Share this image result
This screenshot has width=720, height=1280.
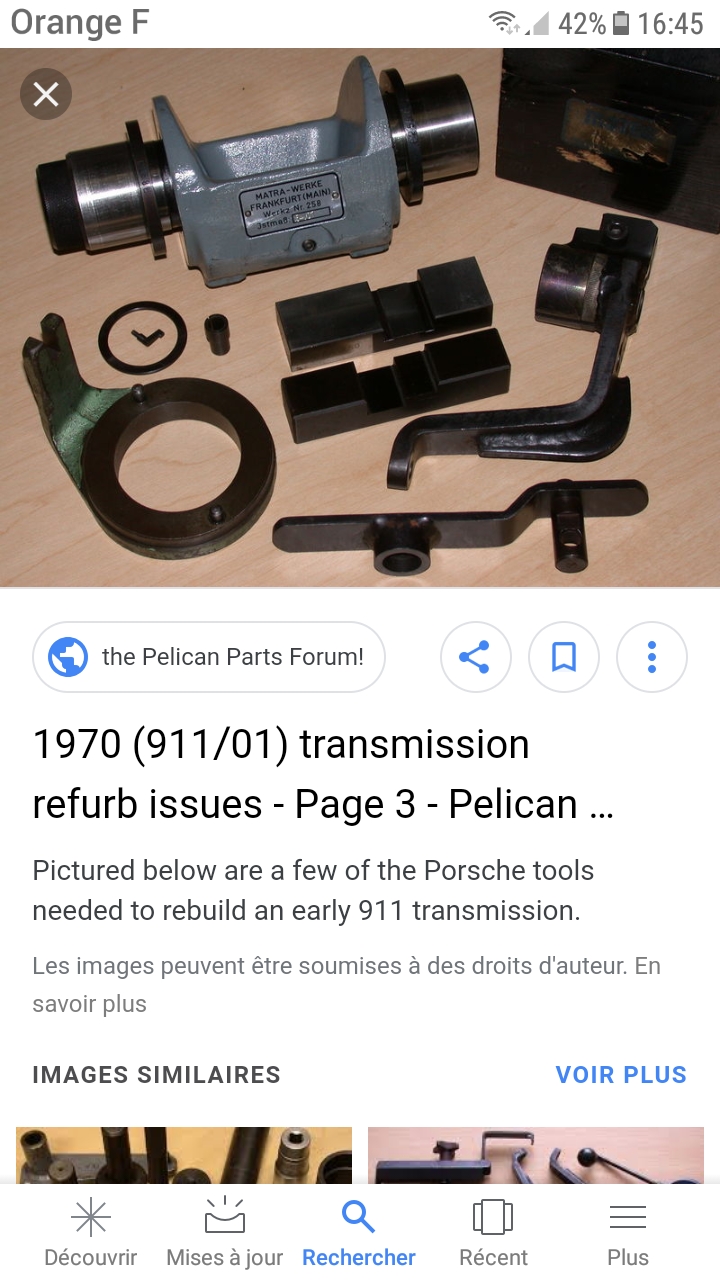point(475,657)
